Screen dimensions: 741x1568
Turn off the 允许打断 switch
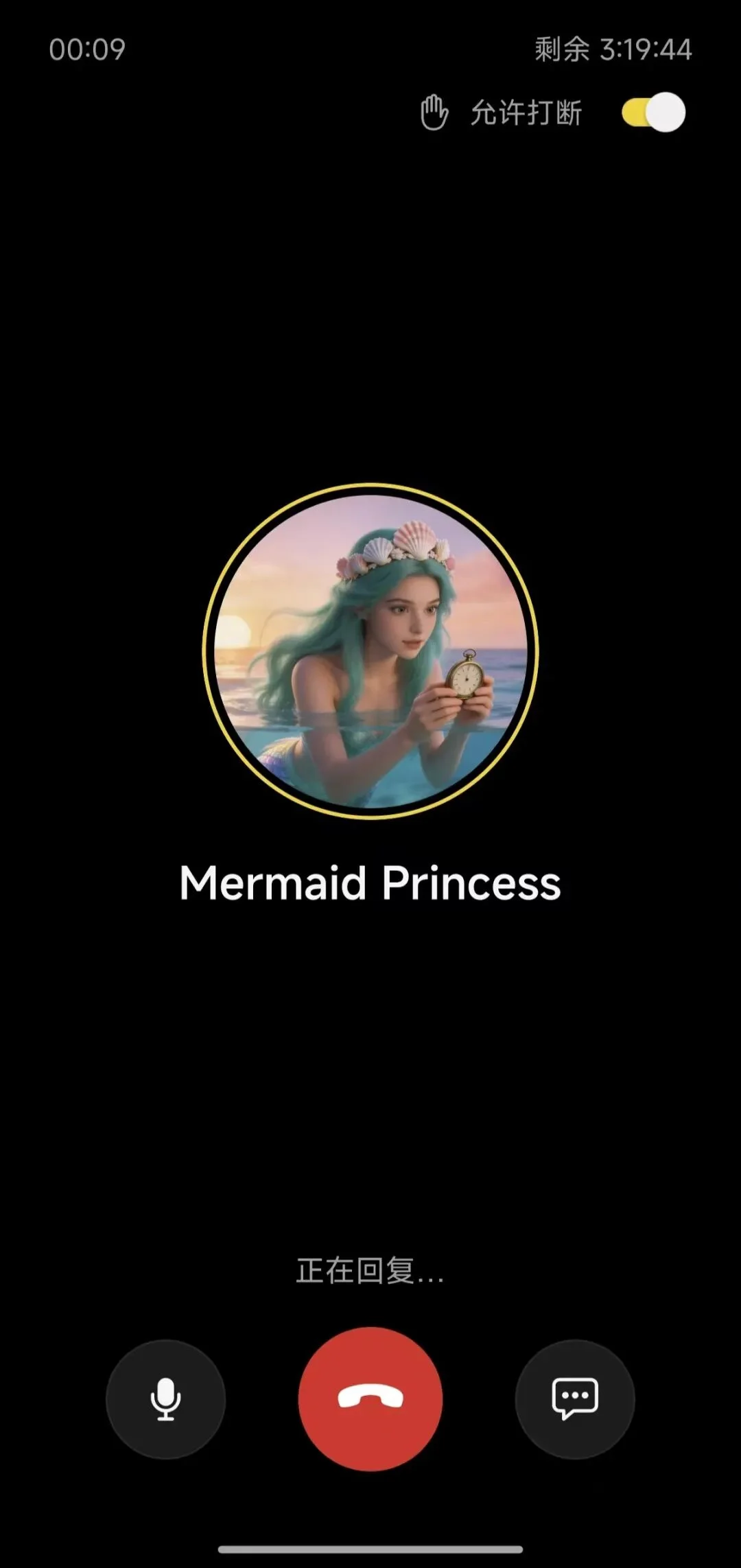pos(653,113)
